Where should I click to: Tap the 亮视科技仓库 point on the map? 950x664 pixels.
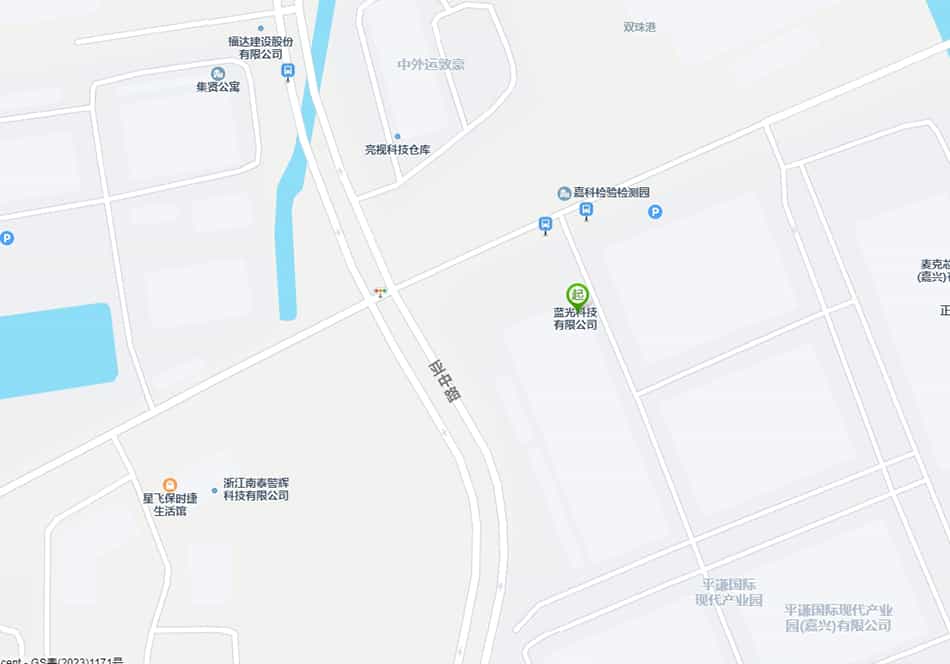(x=397, y=137)
